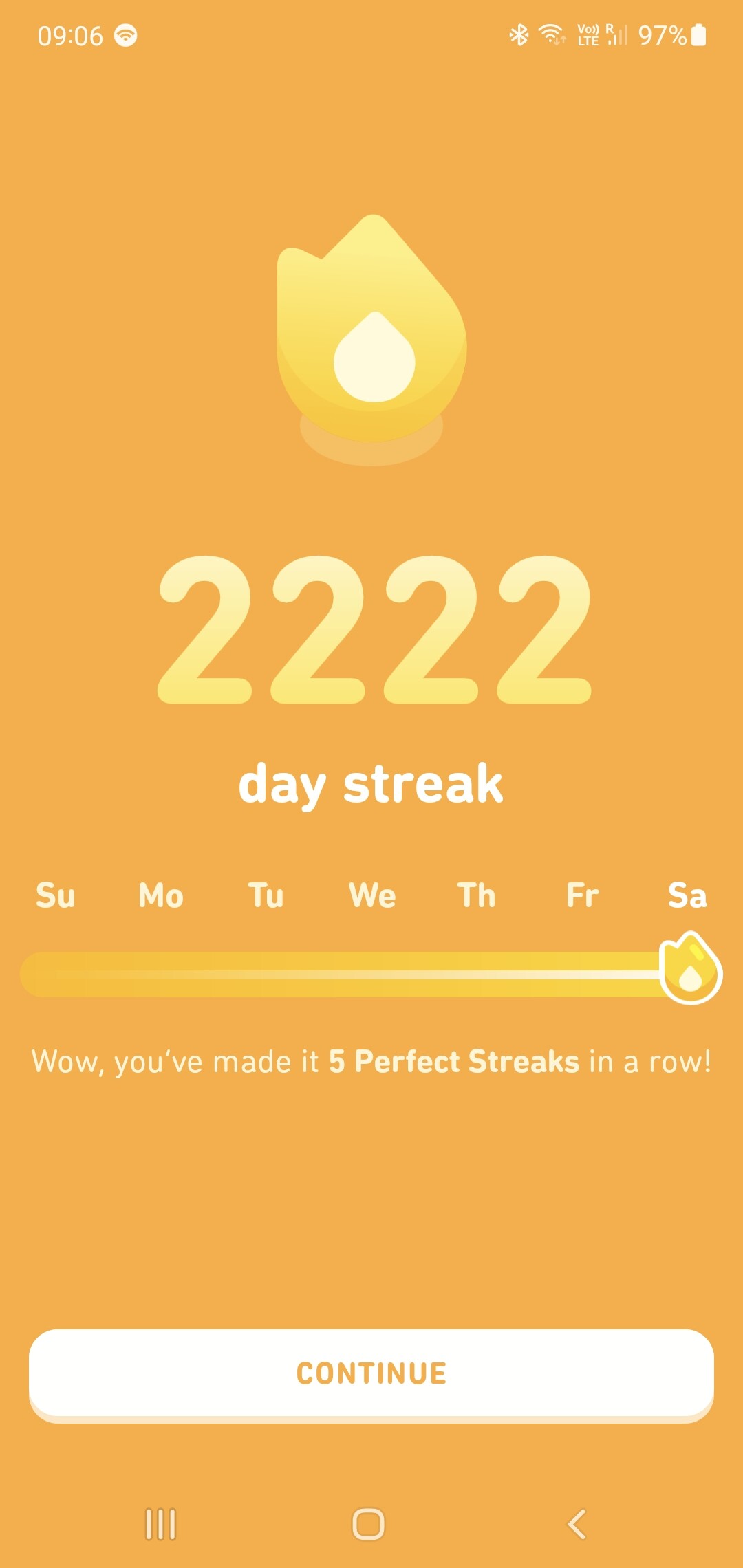Go back using the system back arrow
The height and width of the screenshot is (1568, 743).
click(577, 1524)
